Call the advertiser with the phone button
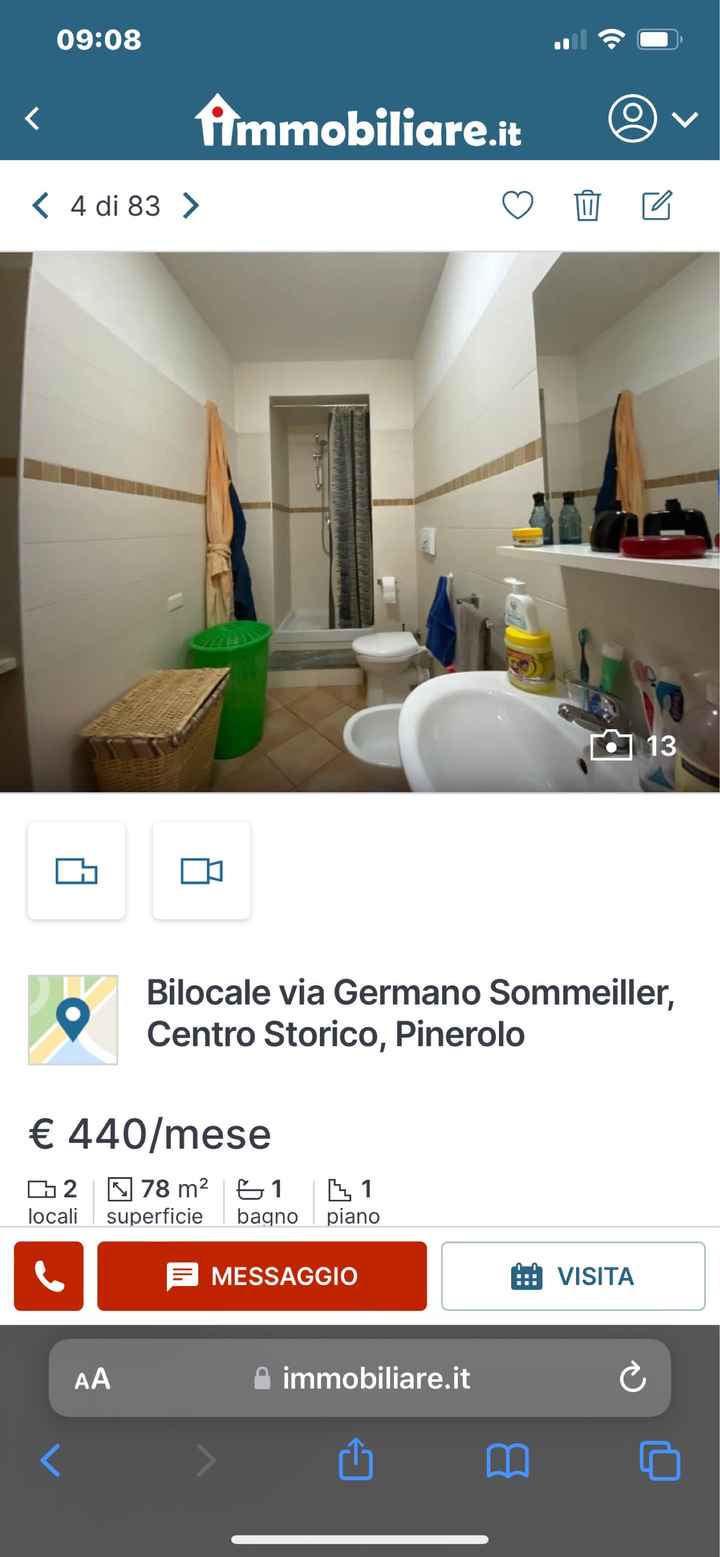 (49, 1276)
